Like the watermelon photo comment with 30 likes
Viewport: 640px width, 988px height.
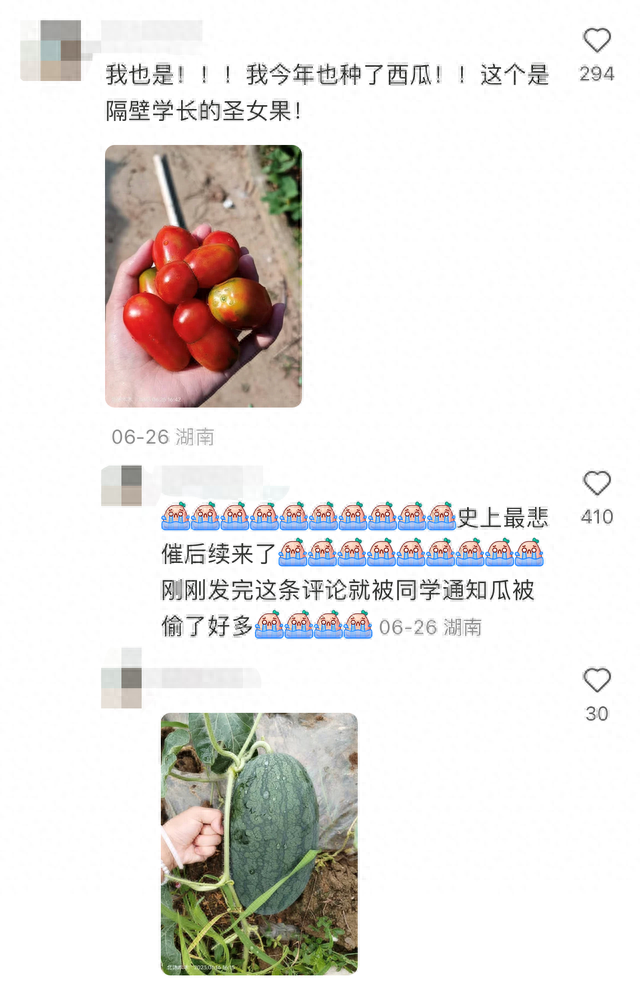(x=597, y=681)
